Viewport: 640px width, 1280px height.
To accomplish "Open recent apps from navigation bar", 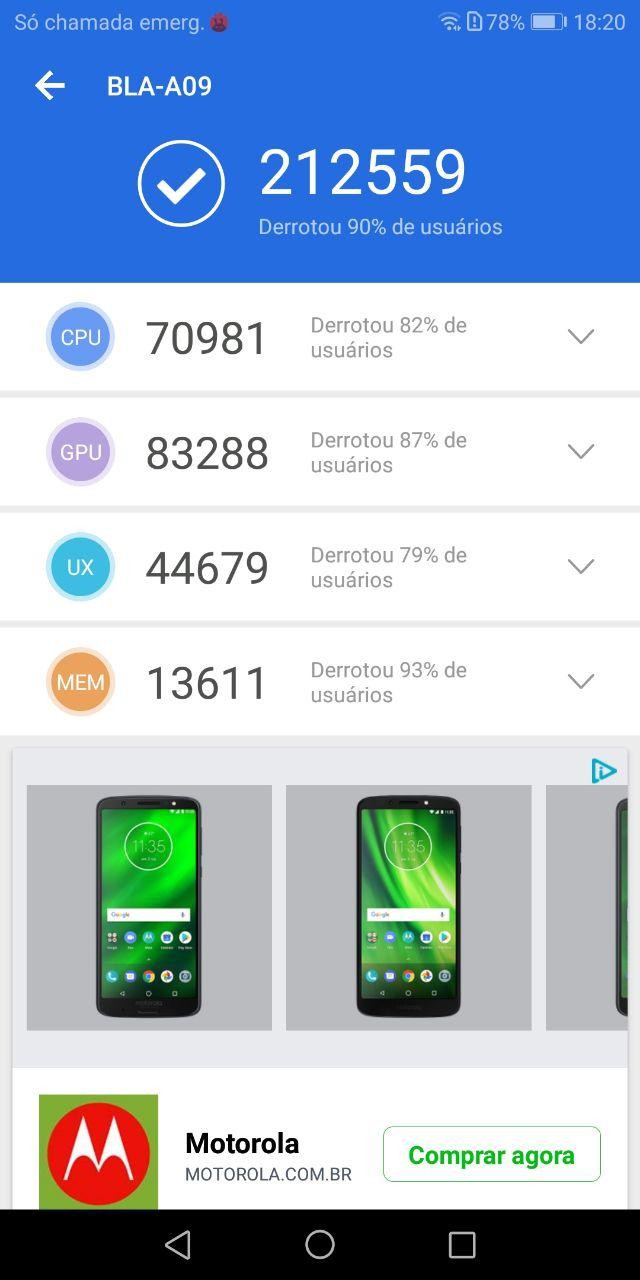I will [x=462, y=1244].
